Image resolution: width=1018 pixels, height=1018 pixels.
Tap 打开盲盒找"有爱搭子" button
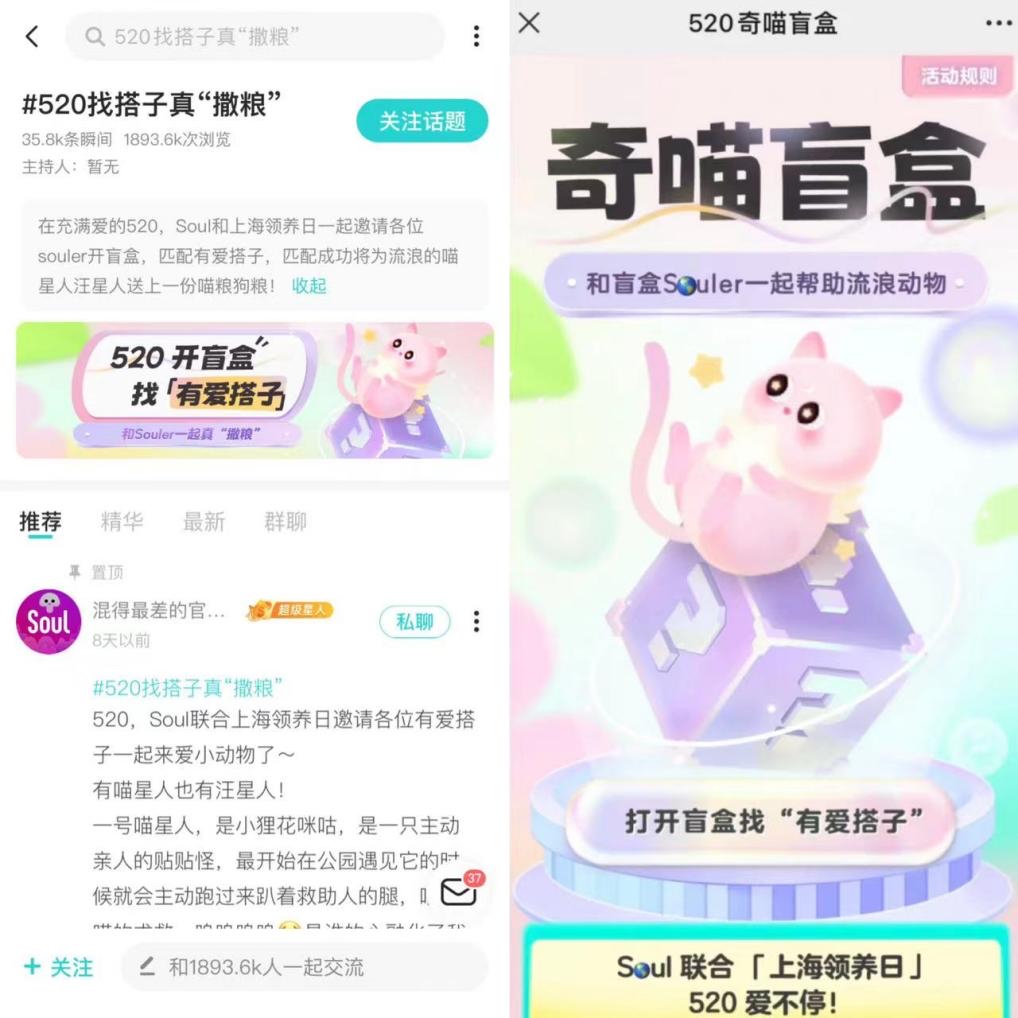(x=761, y=822)
